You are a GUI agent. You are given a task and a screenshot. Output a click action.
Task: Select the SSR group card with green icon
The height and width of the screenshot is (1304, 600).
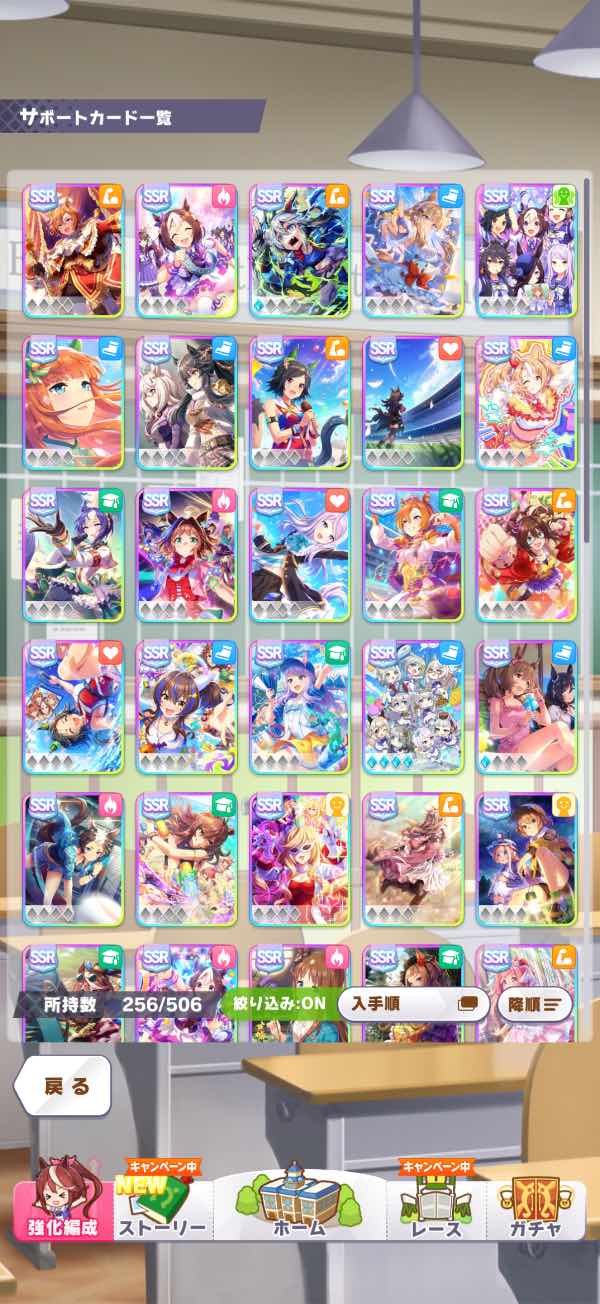click(526, 250)
